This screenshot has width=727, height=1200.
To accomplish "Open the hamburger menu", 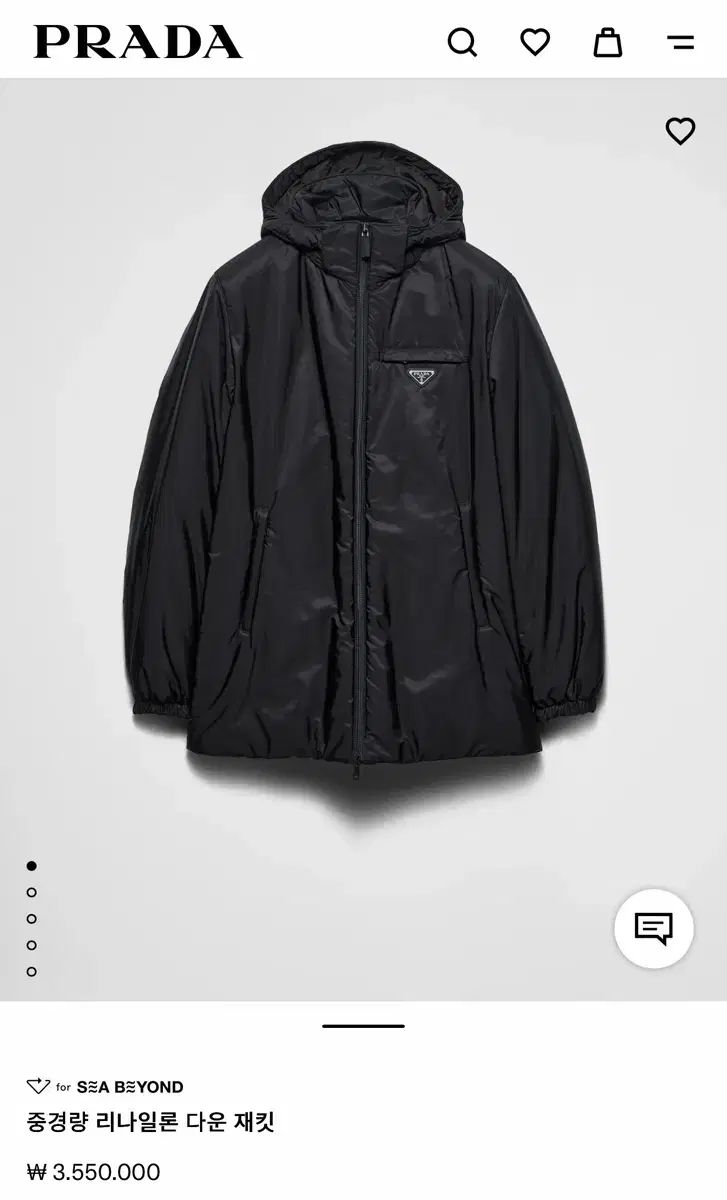I will point(681,42).
